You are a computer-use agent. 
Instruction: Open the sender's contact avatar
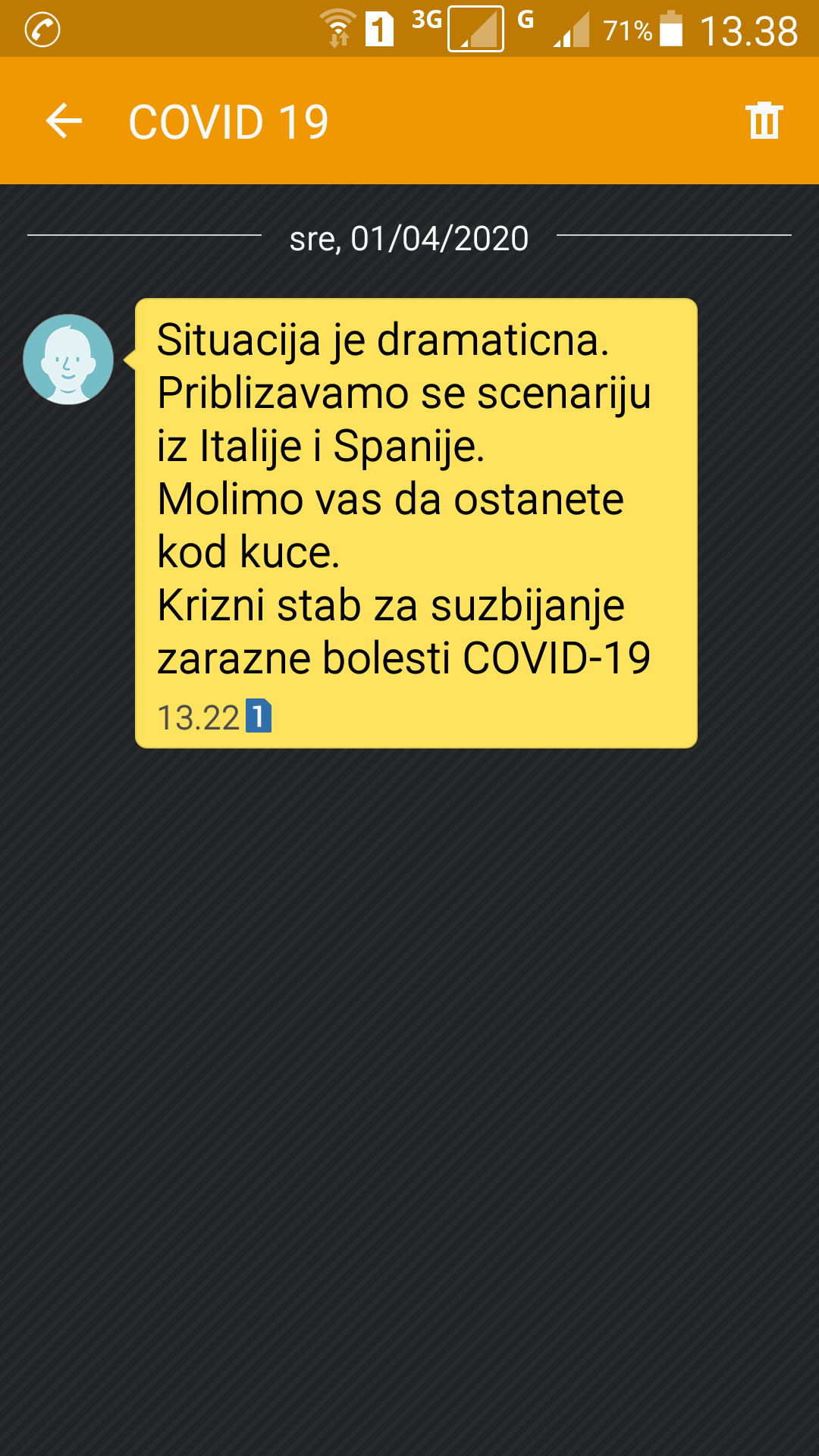pos(68,359)
